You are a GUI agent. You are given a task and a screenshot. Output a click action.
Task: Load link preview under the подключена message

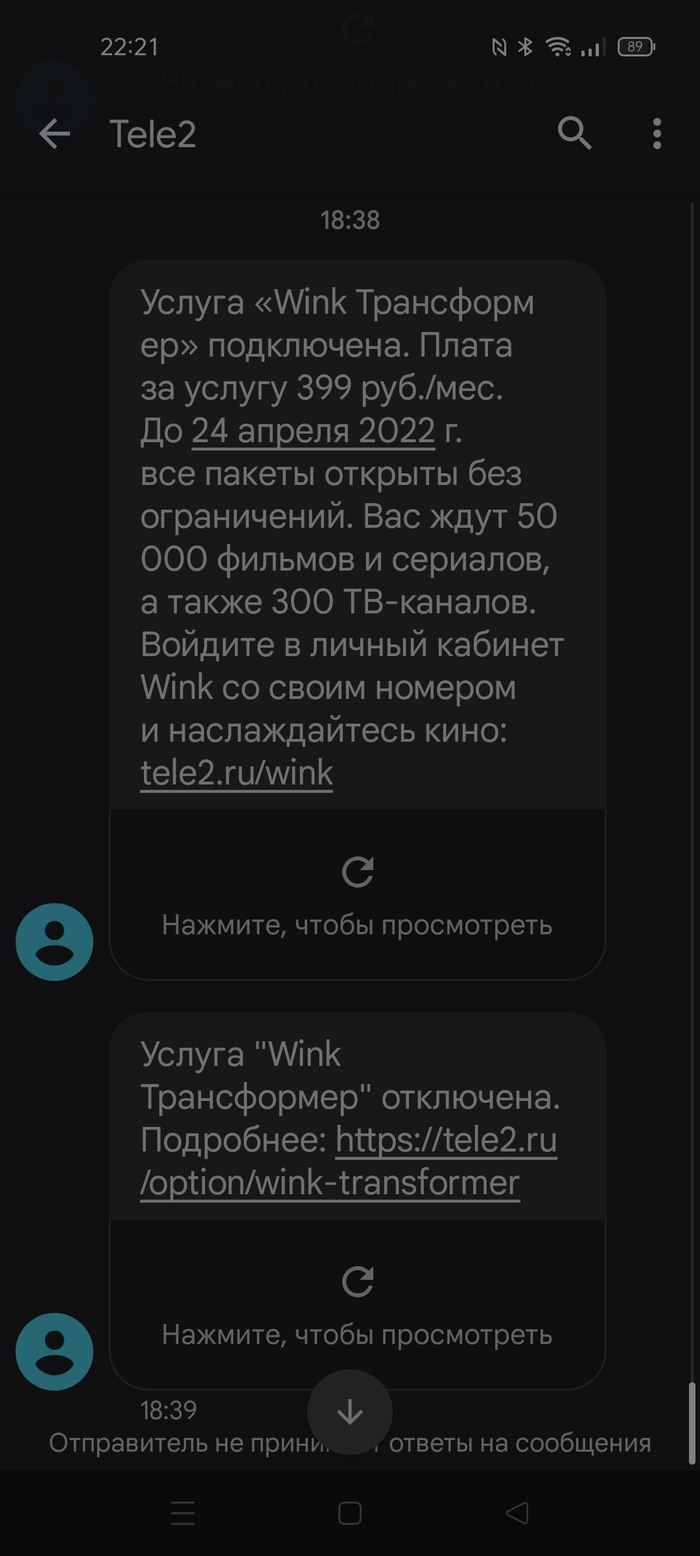click(x=357, y=895)
